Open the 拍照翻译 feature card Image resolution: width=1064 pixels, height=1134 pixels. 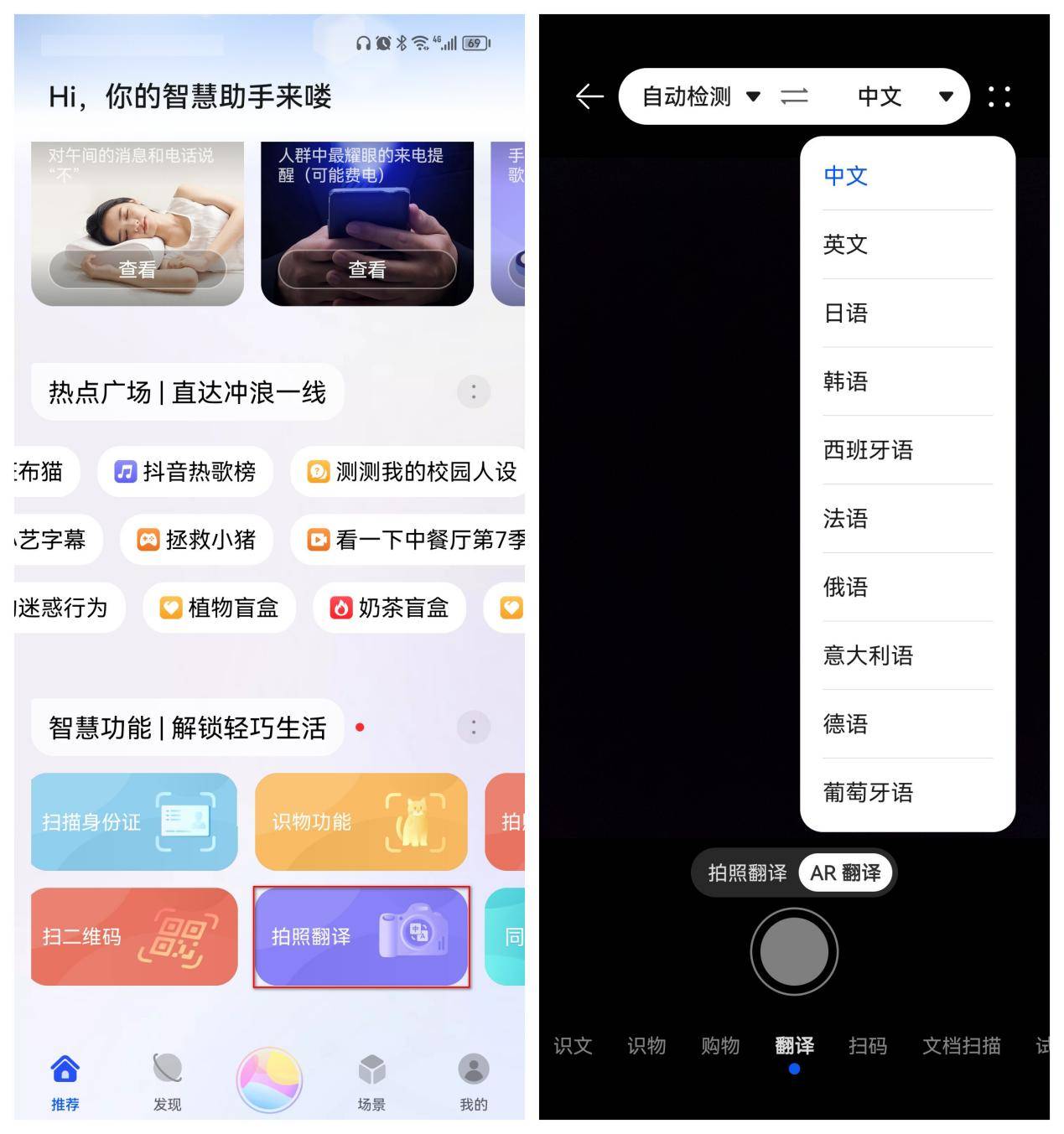361,936
